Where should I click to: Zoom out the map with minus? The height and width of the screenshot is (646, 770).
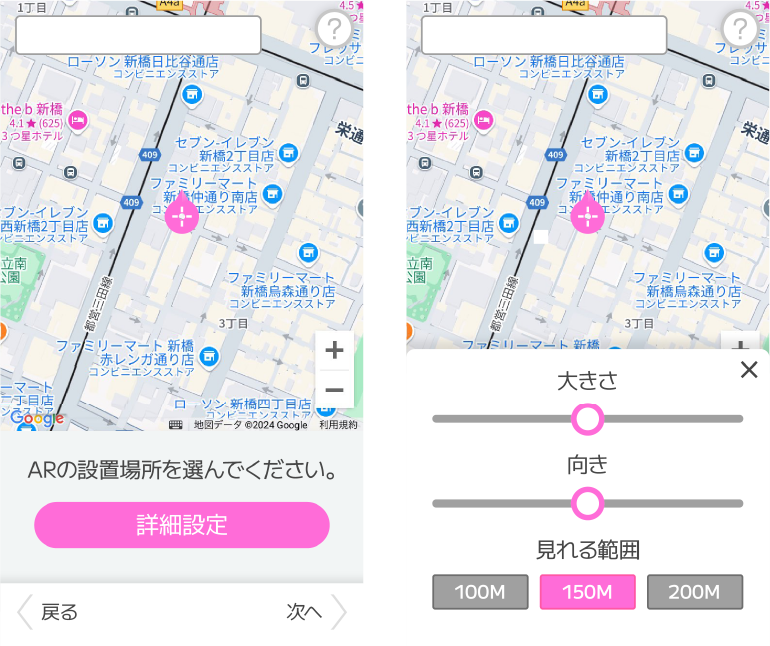click(335, 390)
